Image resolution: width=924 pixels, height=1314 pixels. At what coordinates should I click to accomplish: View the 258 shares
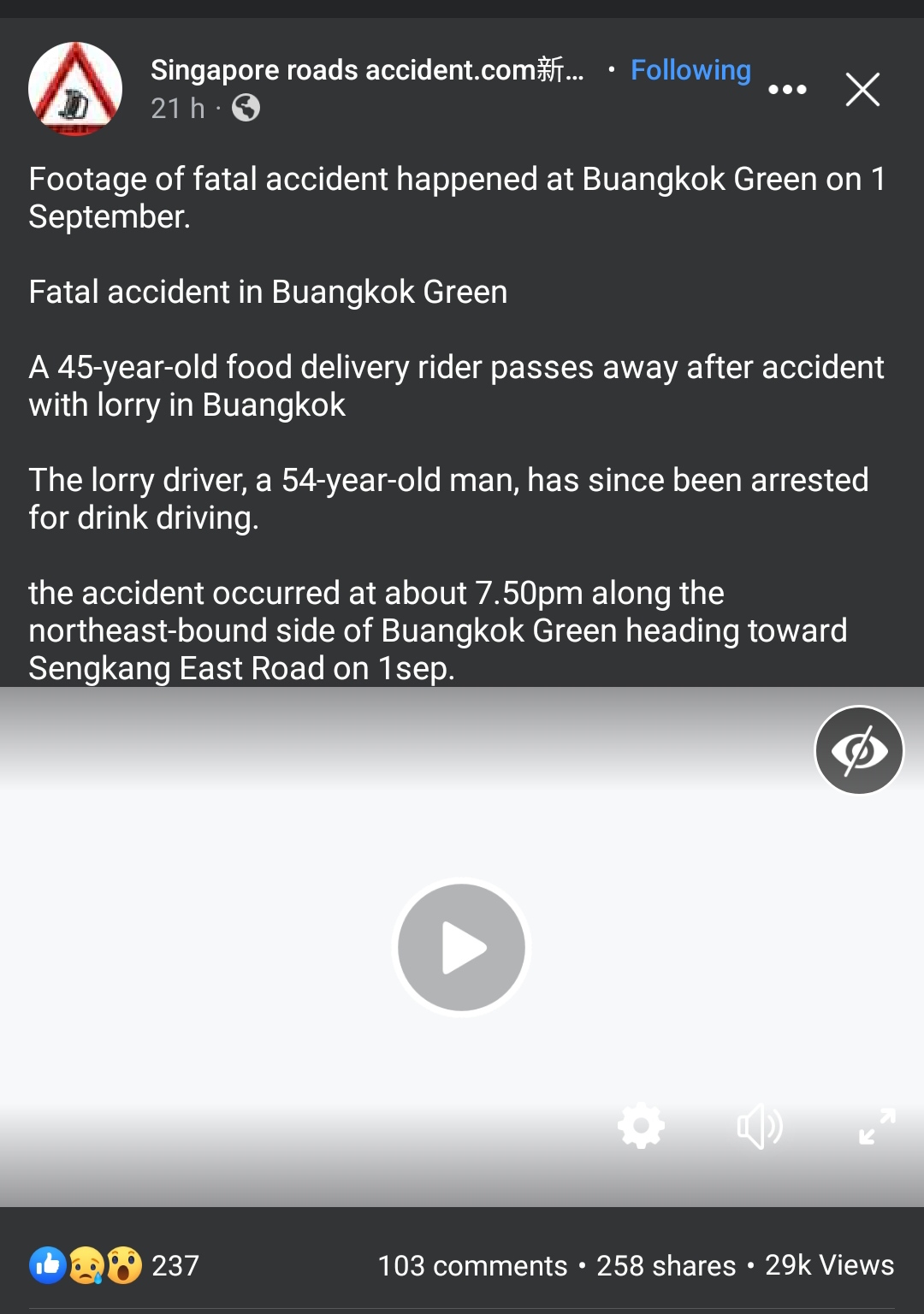tap(666, 1265)
